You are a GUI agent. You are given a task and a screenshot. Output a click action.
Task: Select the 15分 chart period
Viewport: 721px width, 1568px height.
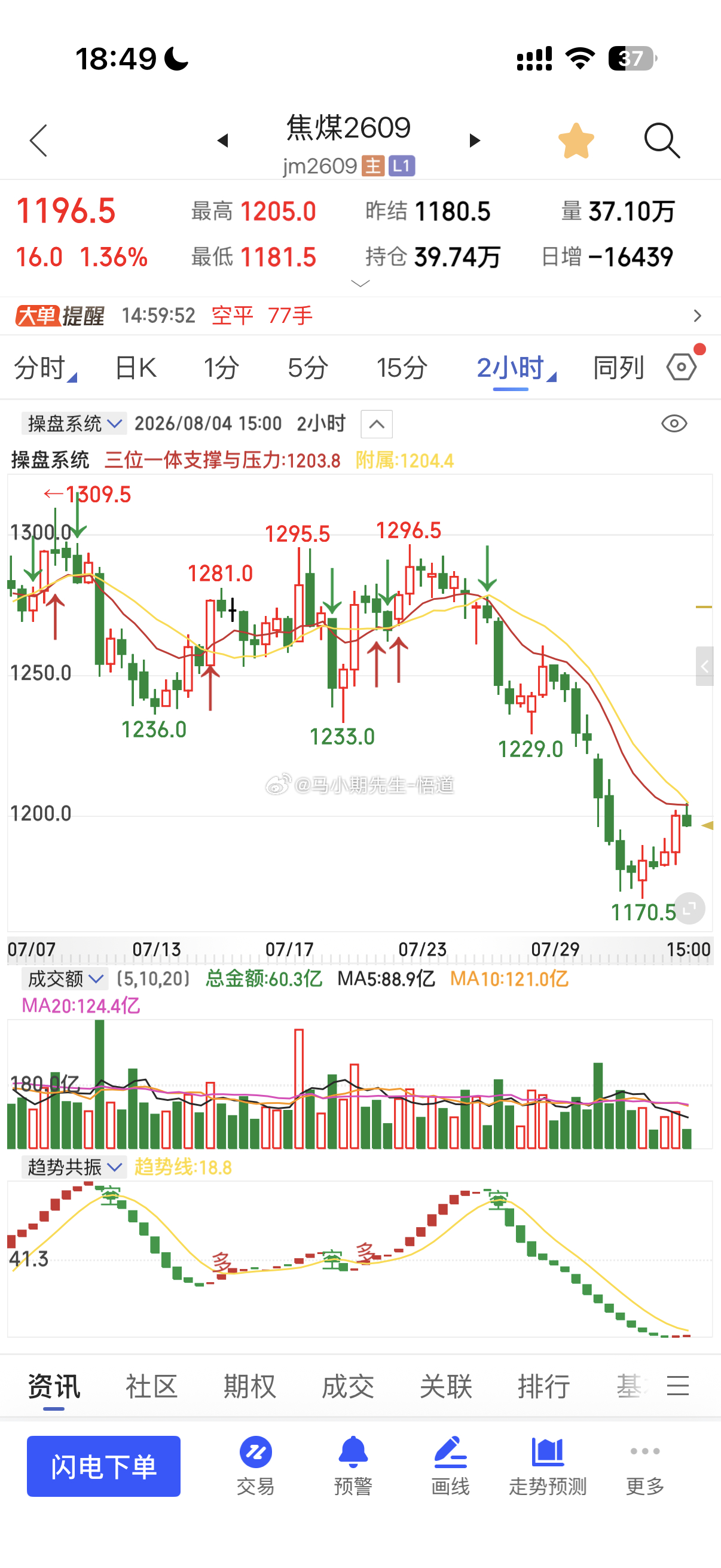pos(402,368)
